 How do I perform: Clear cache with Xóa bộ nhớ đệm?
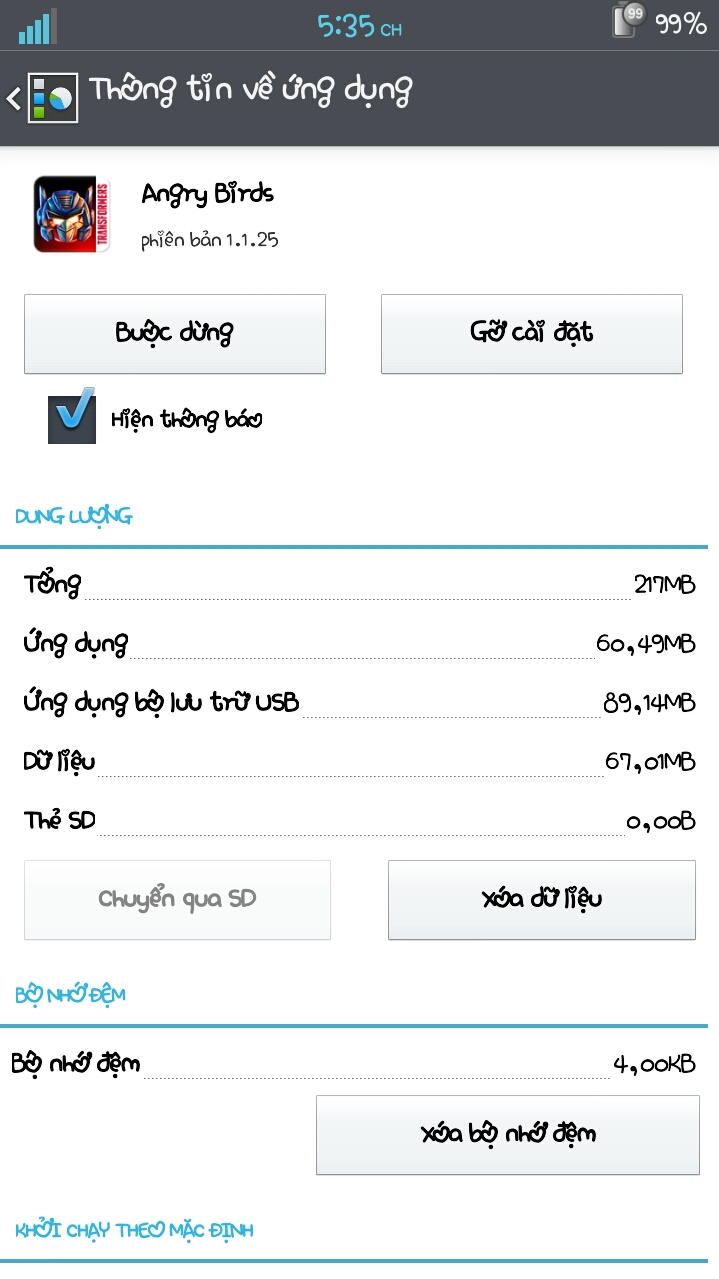507,1134
